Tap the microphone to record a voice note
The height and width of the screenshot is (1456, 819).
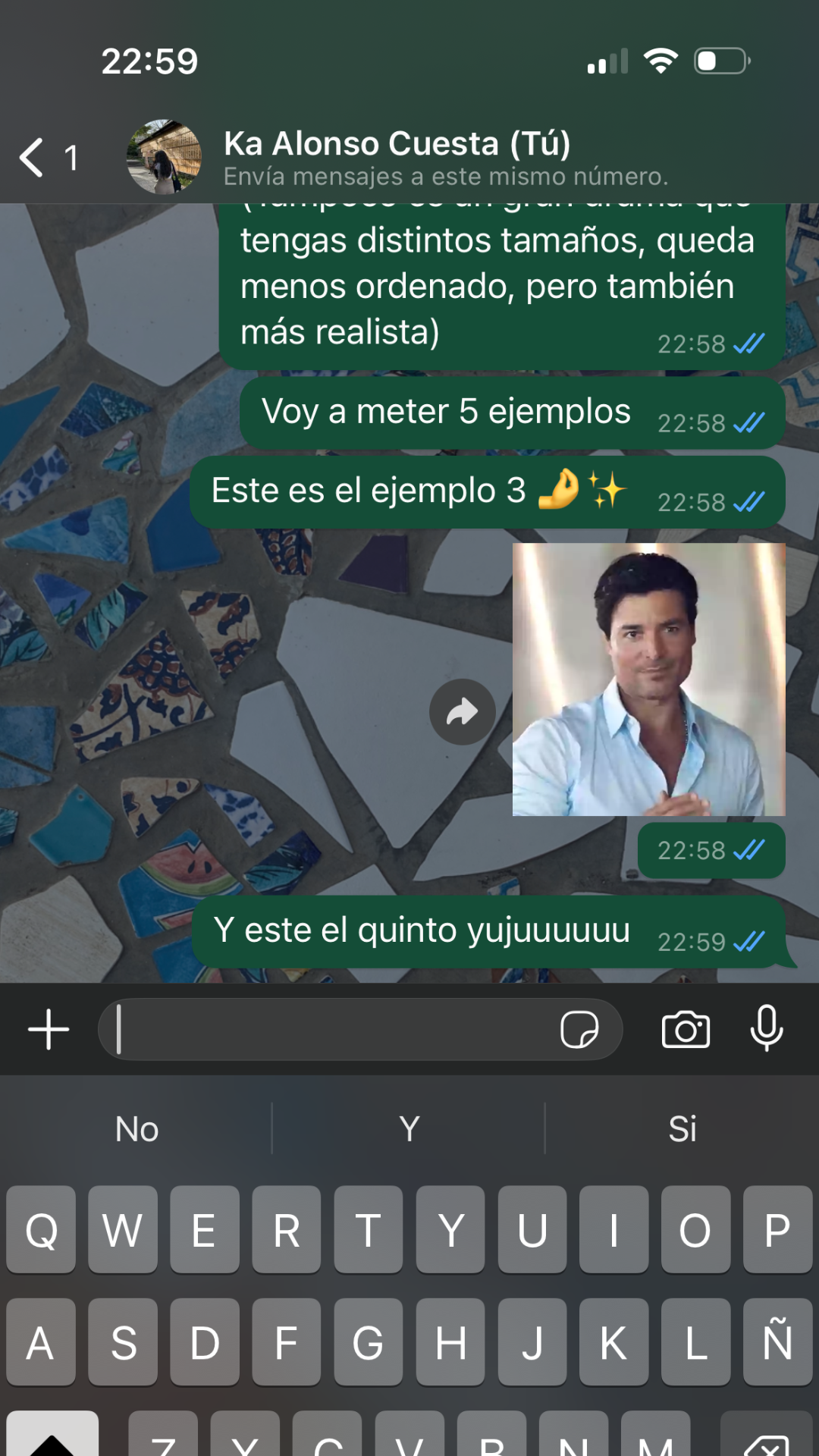pyautogui.click(x=767, y=1029)
